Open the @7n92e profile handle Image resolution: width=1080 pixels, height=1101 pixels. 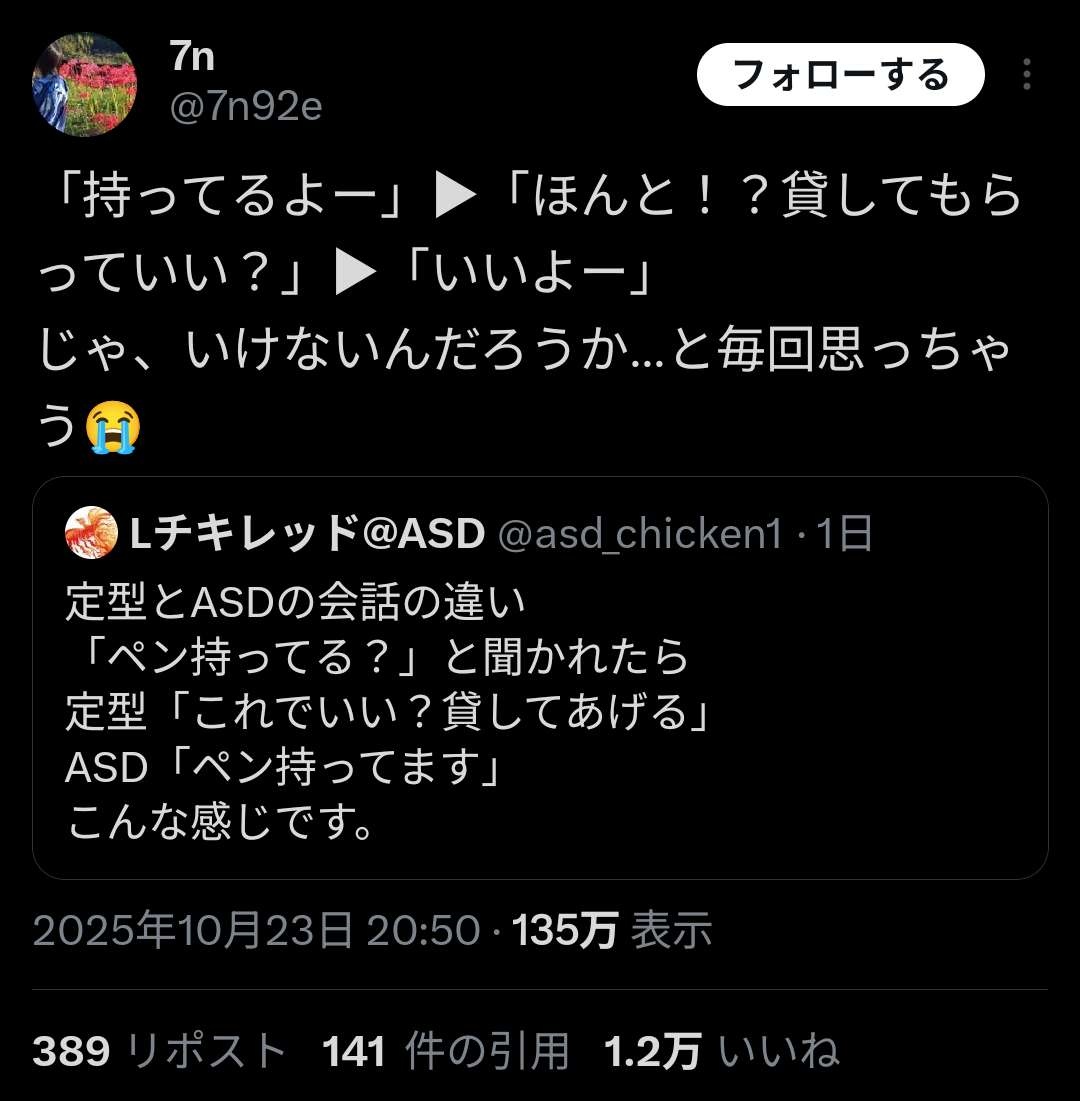(x=245, y=106)
